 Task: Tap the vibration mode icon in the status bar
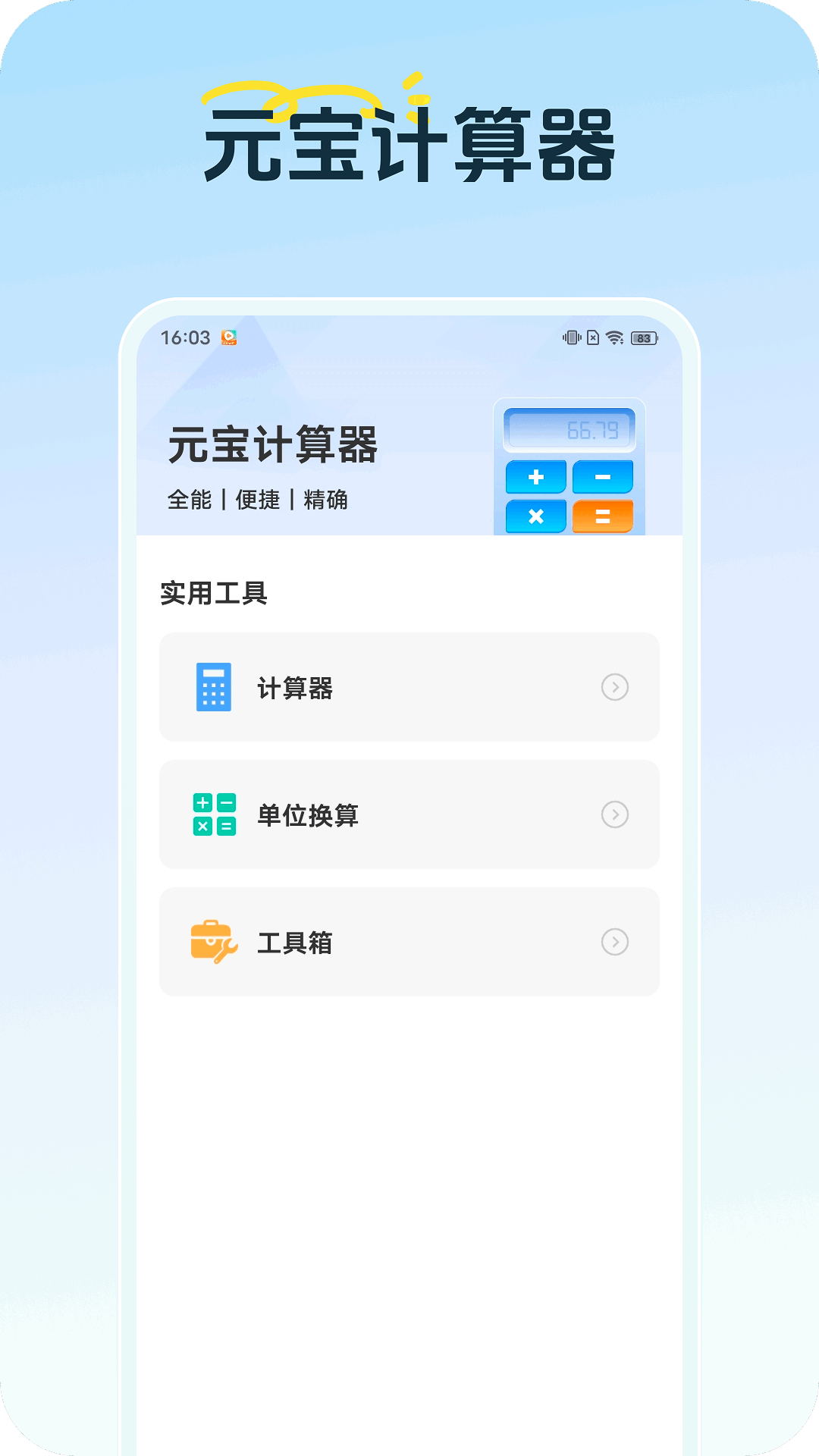coord(570,337)
